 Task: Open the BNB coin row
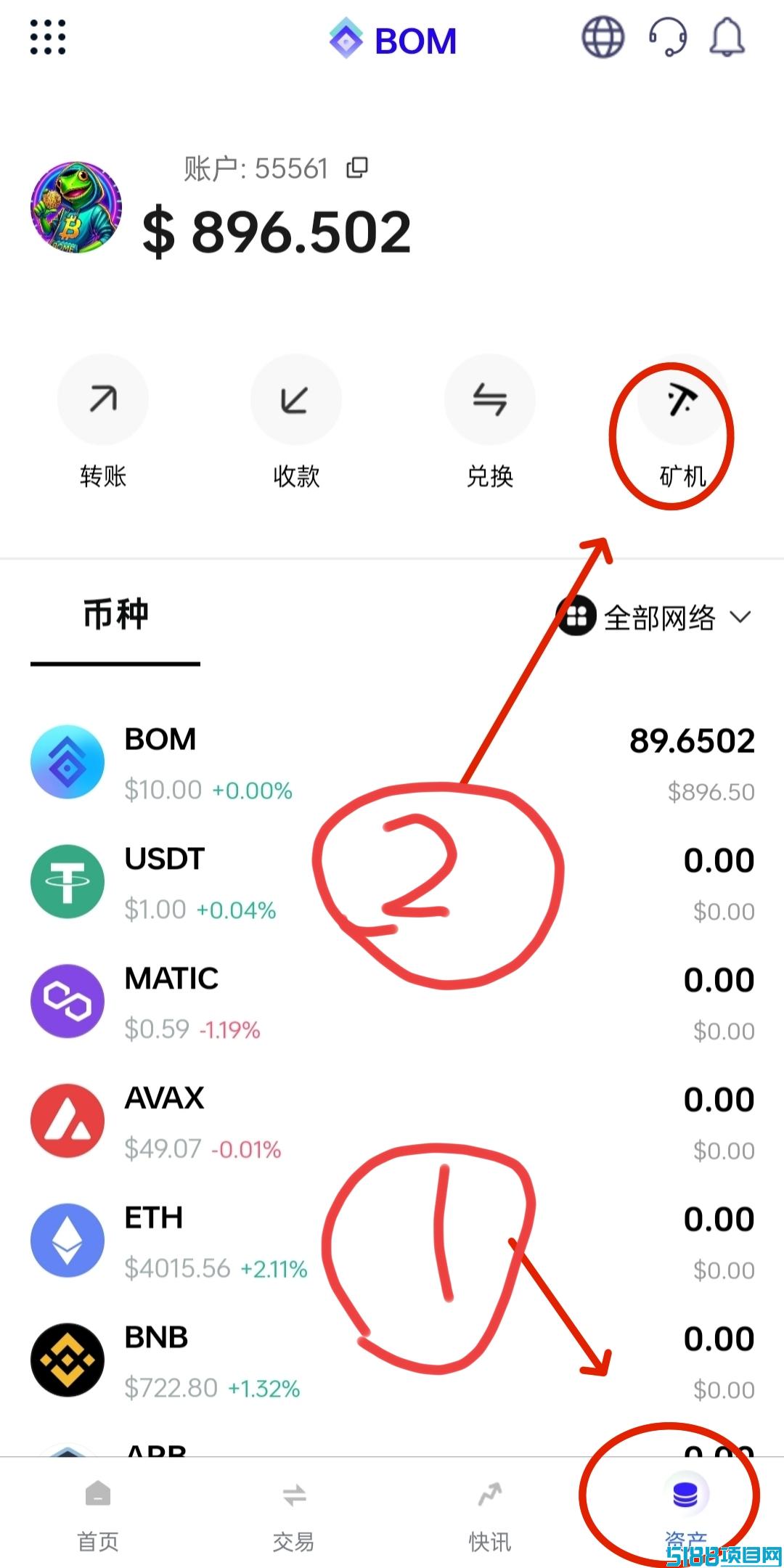[x=392, y=1362]
